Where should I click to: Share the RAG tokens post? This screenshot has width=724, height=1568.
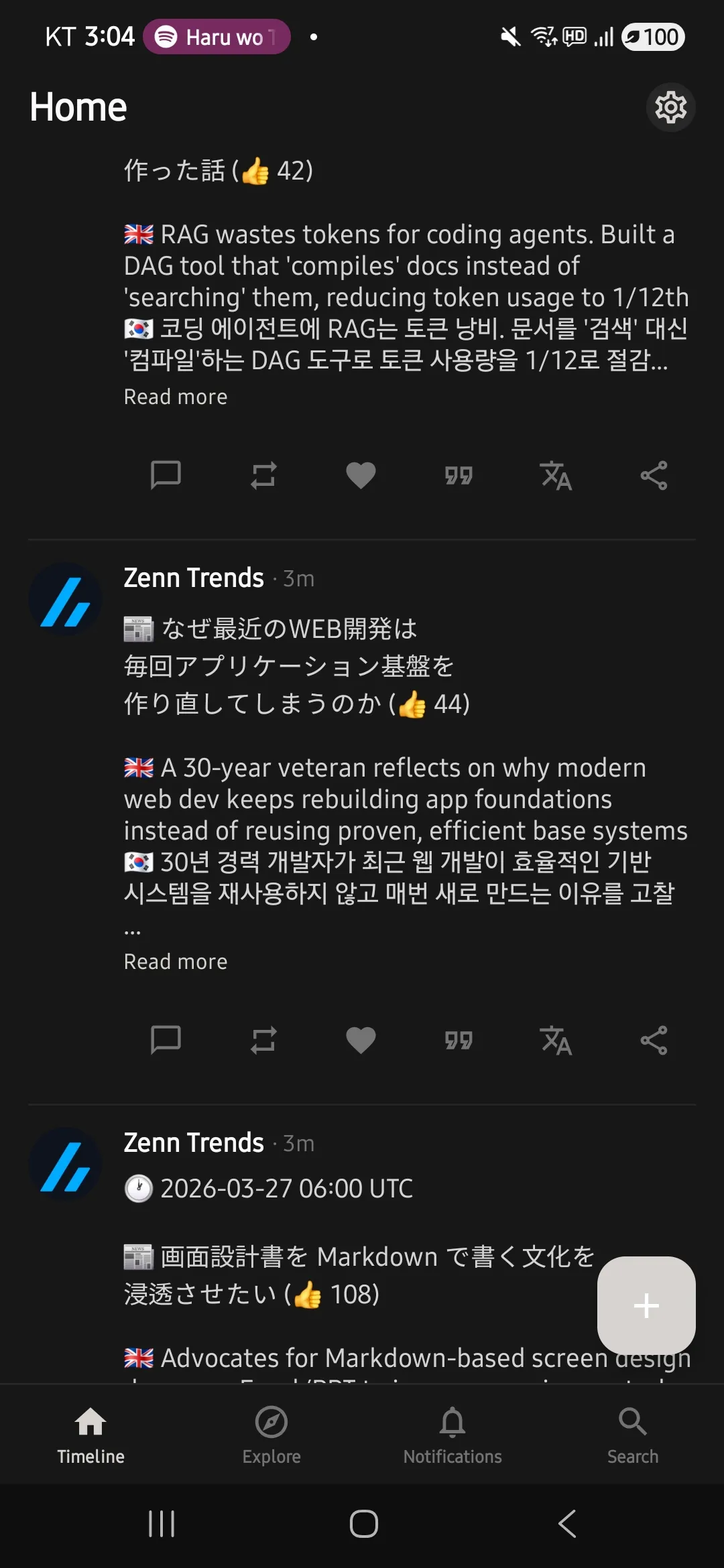click(654, 476)
